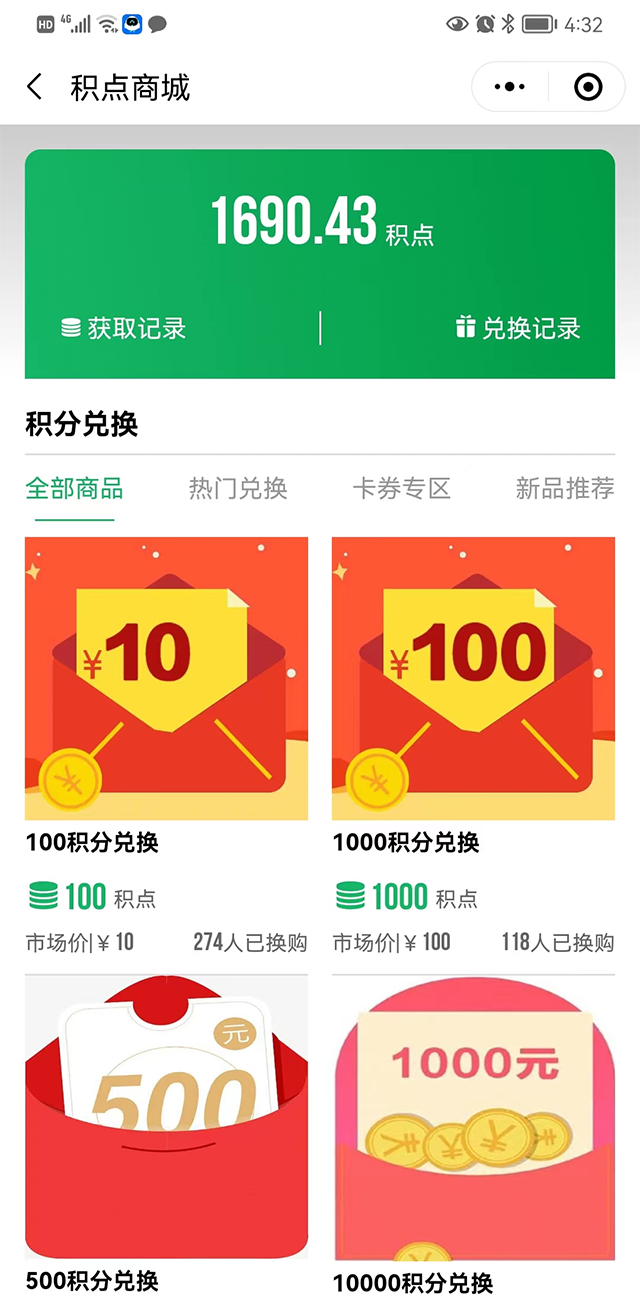Viewport: 640px width, 1300px height.
Task: Switch to the 热门兑换 tab
Action: click(238, 488)
